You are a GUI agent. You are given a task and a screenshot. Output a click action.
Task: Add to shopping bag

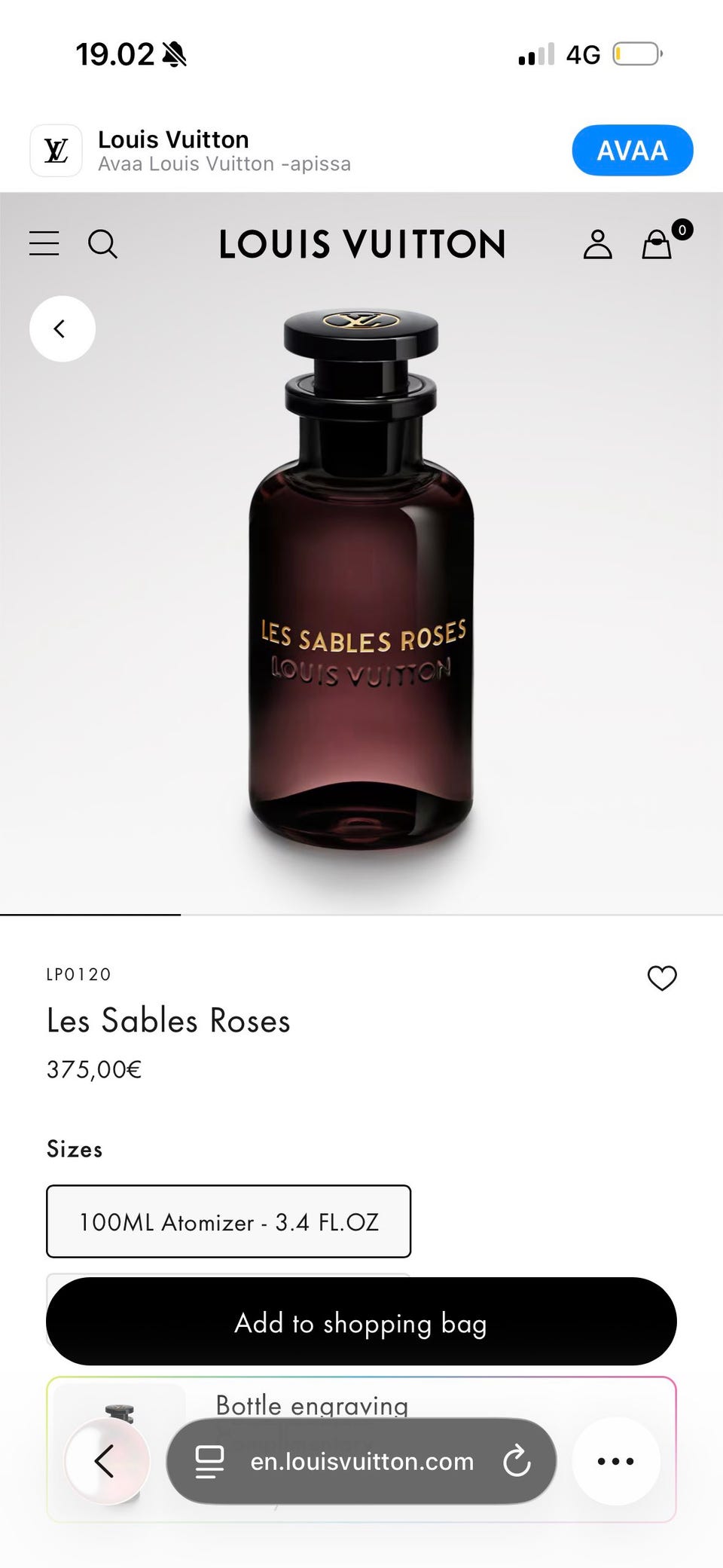[x=361, y=1322]
